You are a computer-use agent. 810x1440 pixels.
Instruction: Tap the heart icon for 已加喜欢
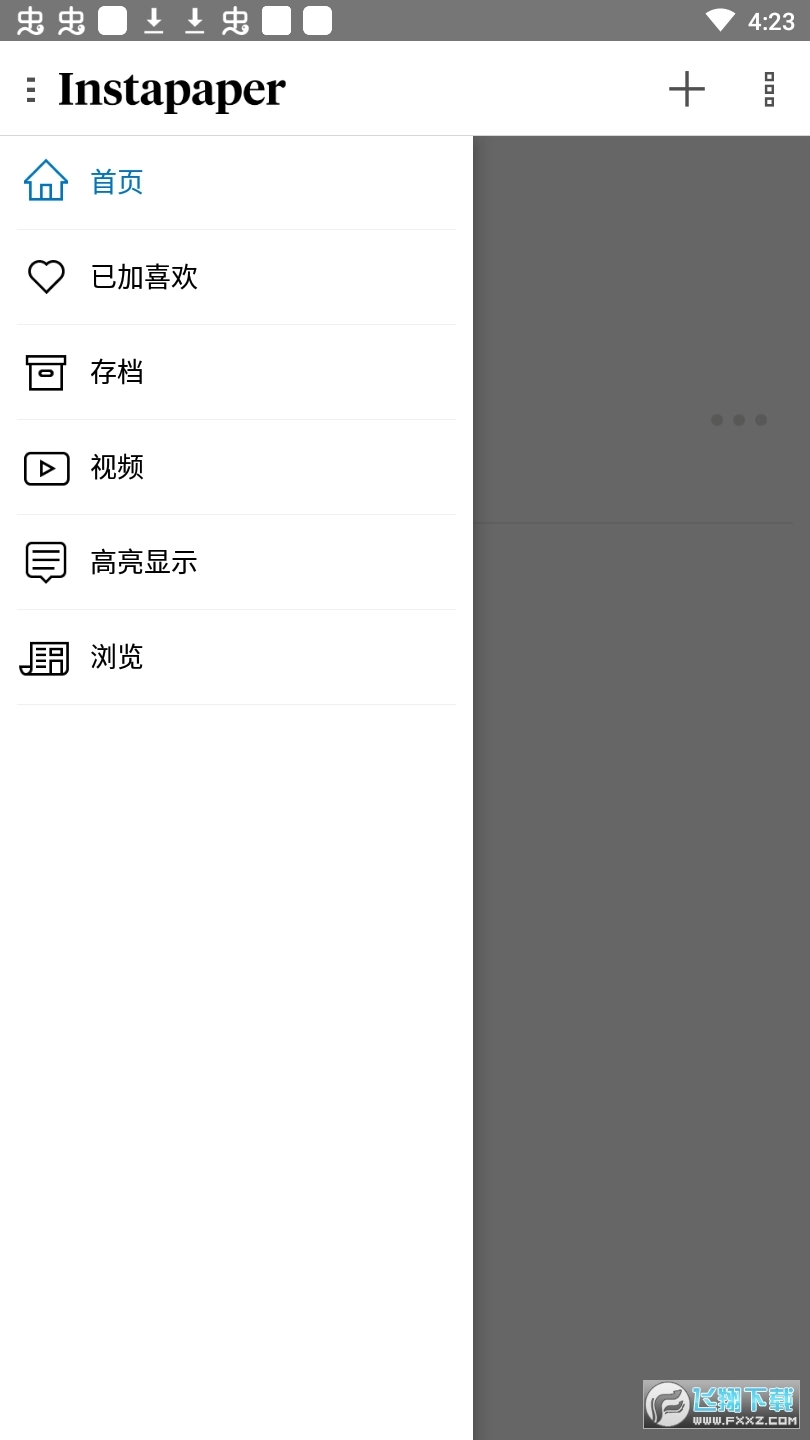[45, 276]
